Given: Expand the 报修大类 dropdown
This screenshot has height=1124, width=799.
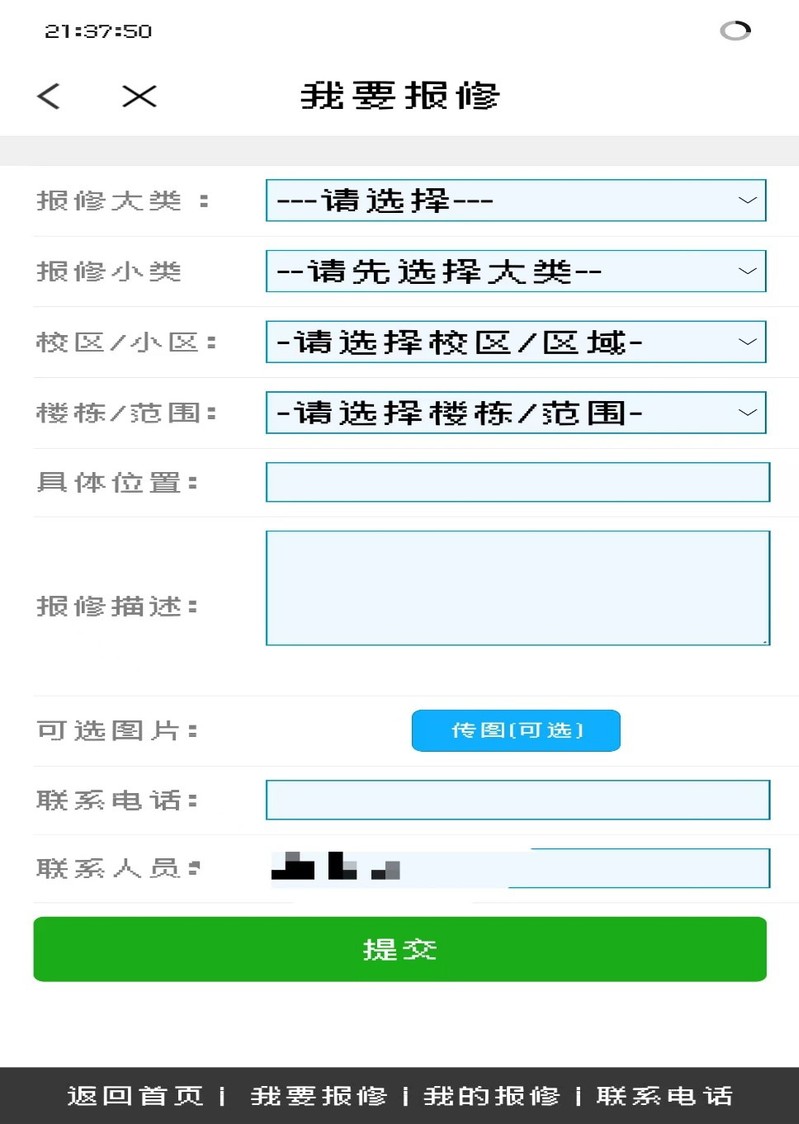Looking at the screenshot, I should pos(515,200).
